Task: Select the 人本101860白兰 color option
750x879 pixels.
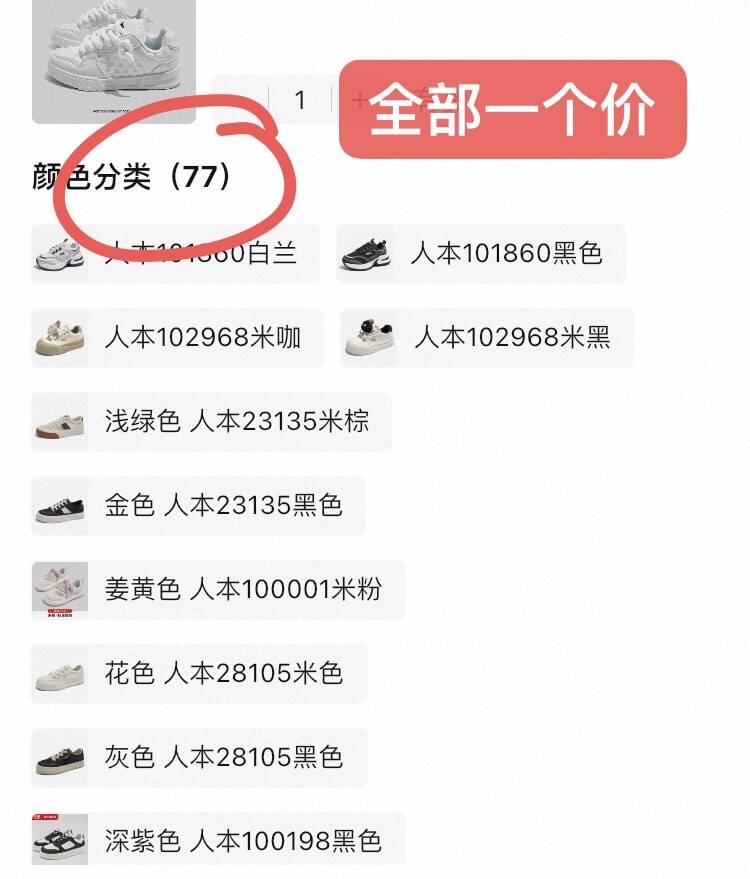Action: point(200,255)
